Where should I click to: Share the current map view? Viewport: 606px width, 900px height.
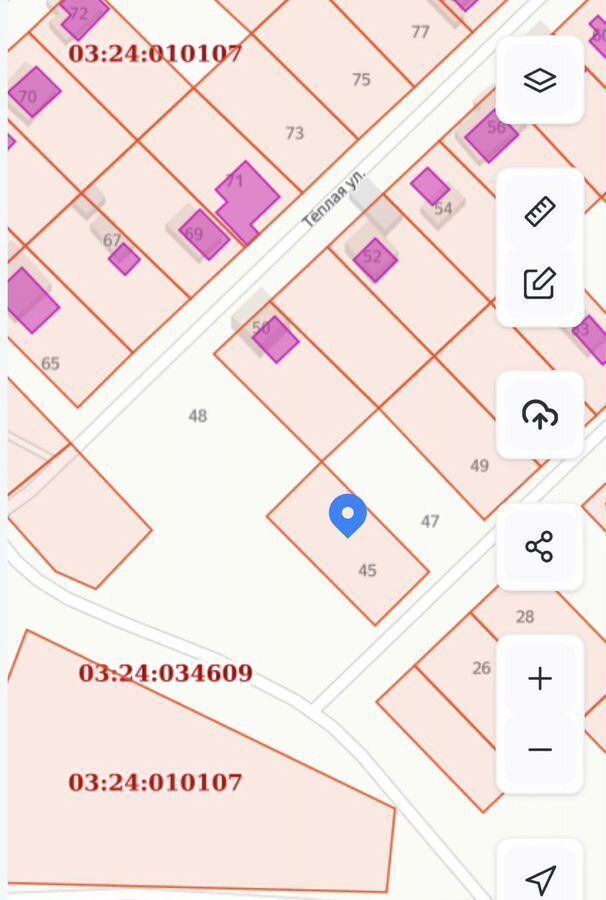coord(540,547)
